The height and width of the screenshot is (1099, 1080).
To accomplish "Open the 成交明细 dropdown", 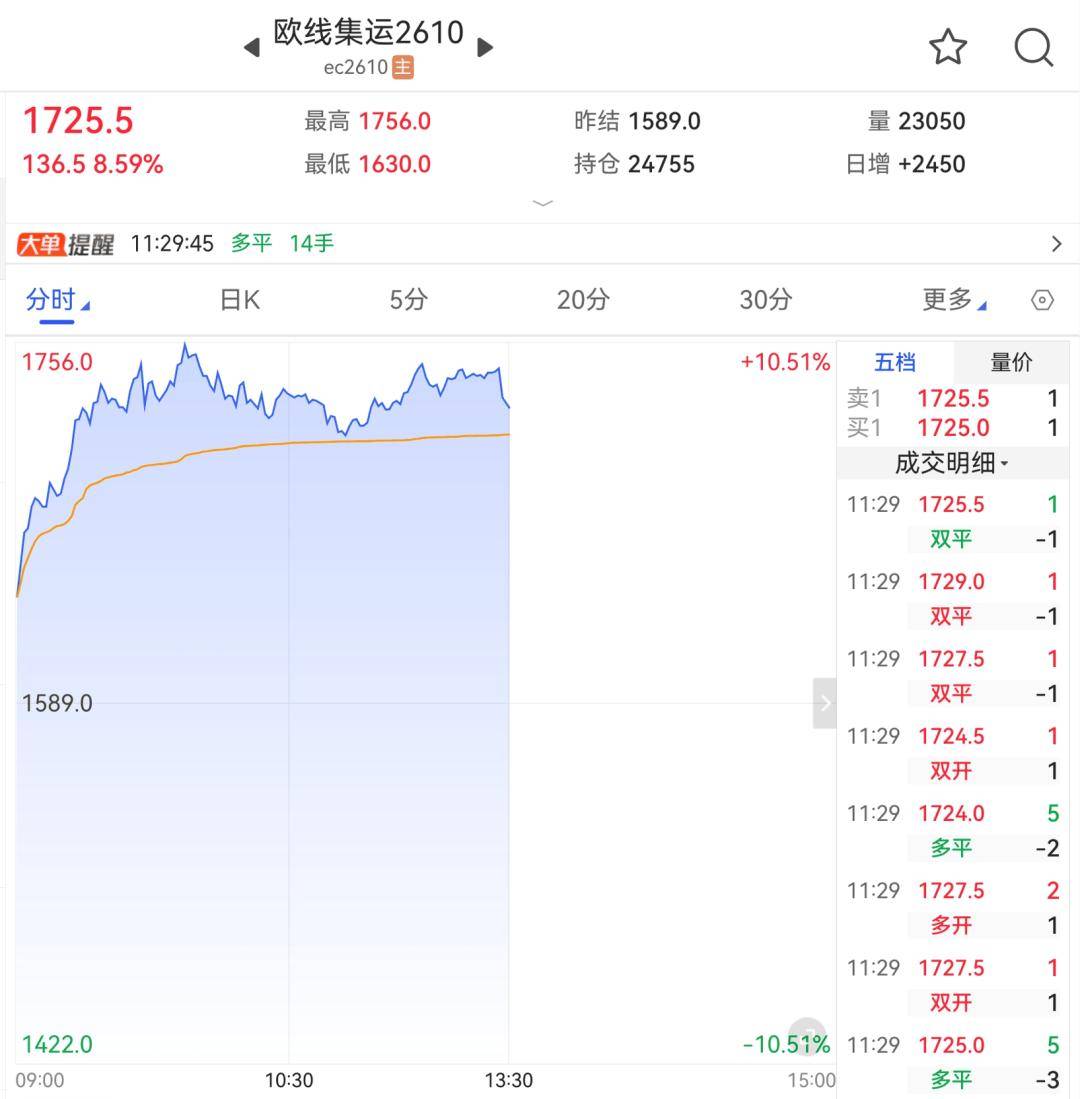I will pos(952,463).
